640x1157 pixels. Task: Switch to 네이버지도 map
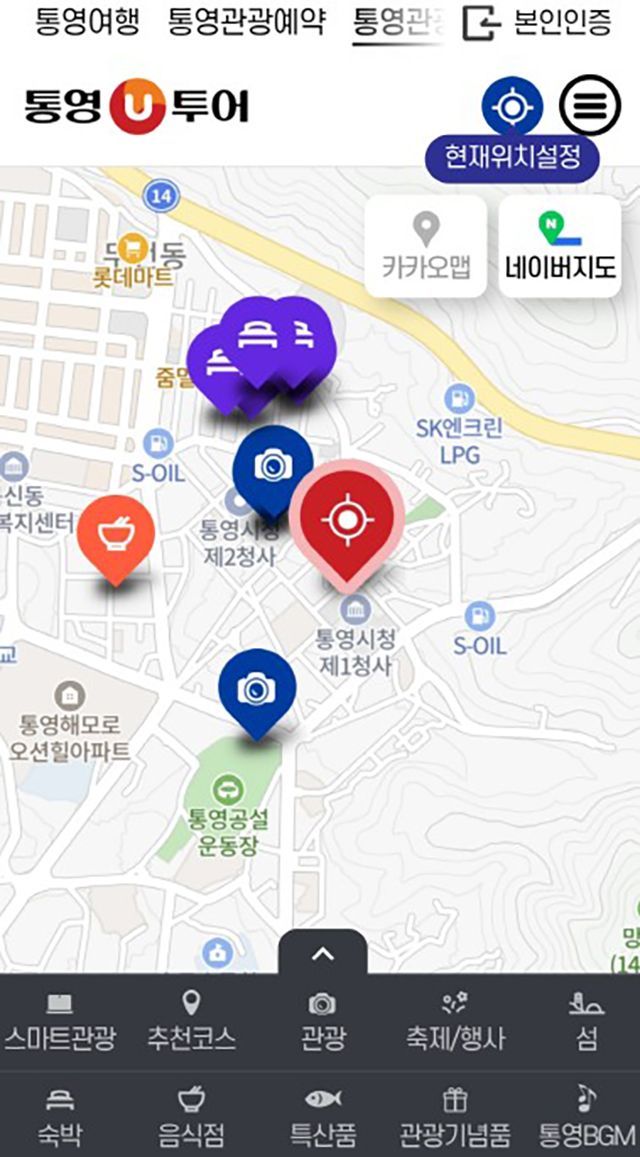pos(560,246)
